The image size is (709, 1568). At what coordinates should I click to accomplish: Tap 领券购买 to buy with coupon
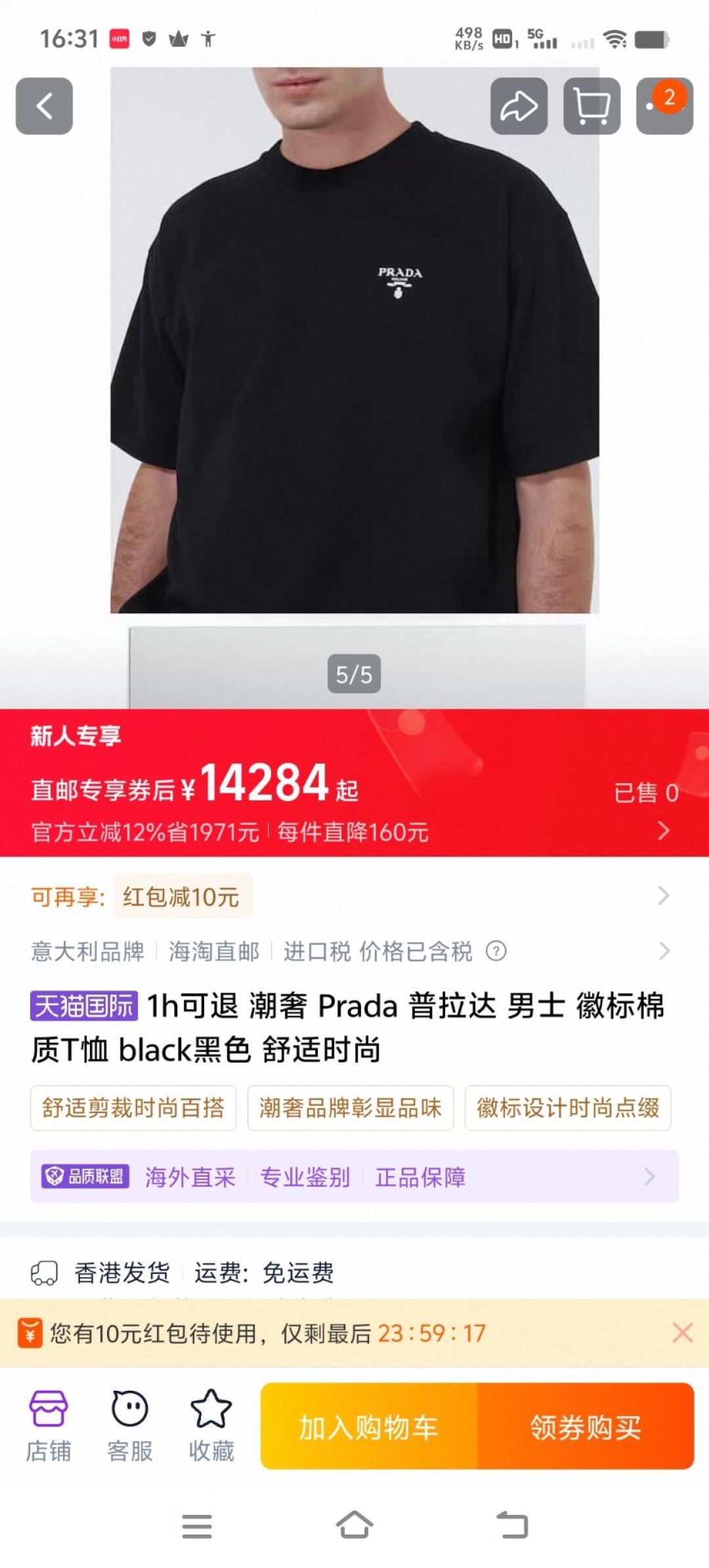[586, 1426]
